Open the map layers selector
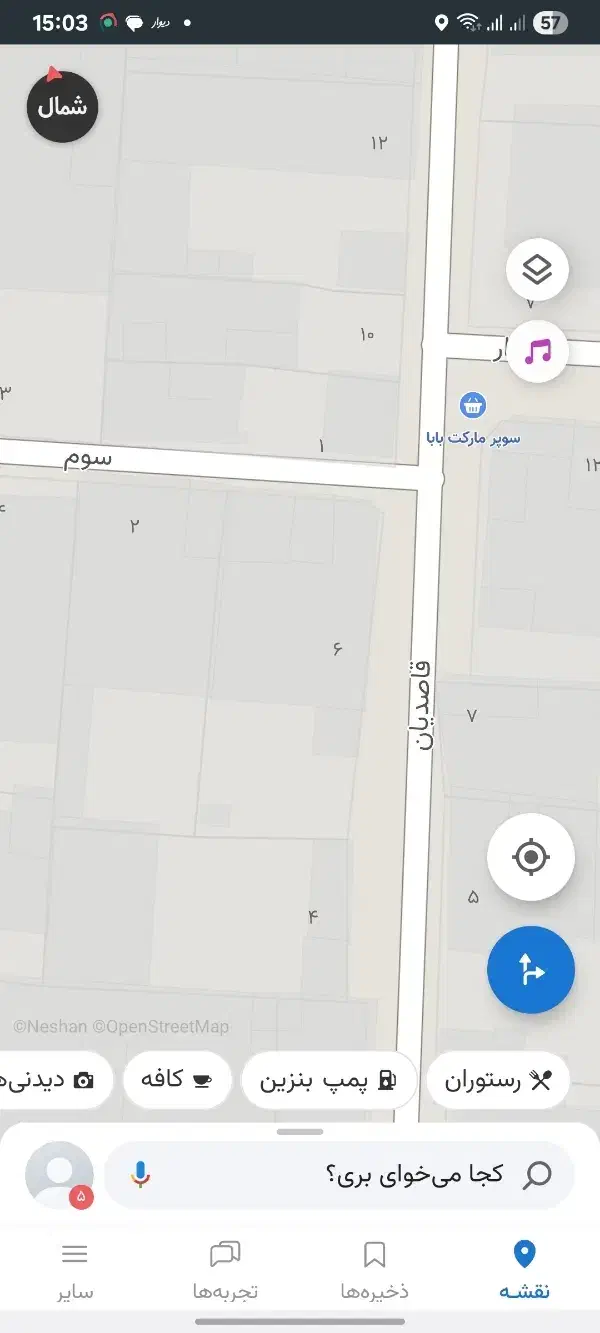Image resolution: width=600 pixels, height=1333 pixels. pos(537,270)
